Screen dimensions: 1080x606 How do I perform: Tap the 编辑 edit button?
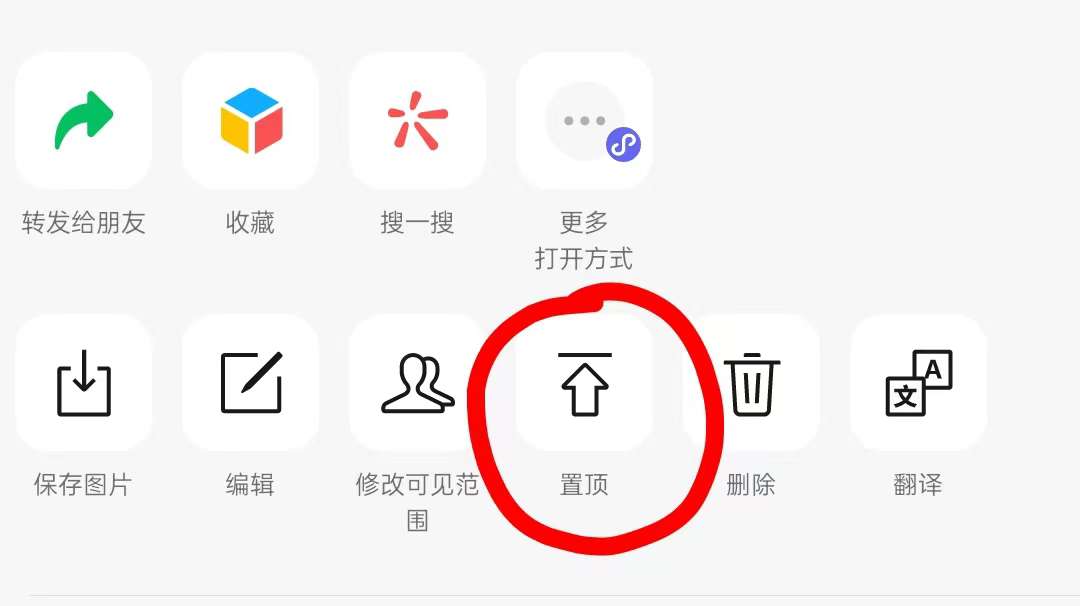click(x=251, y=383)
